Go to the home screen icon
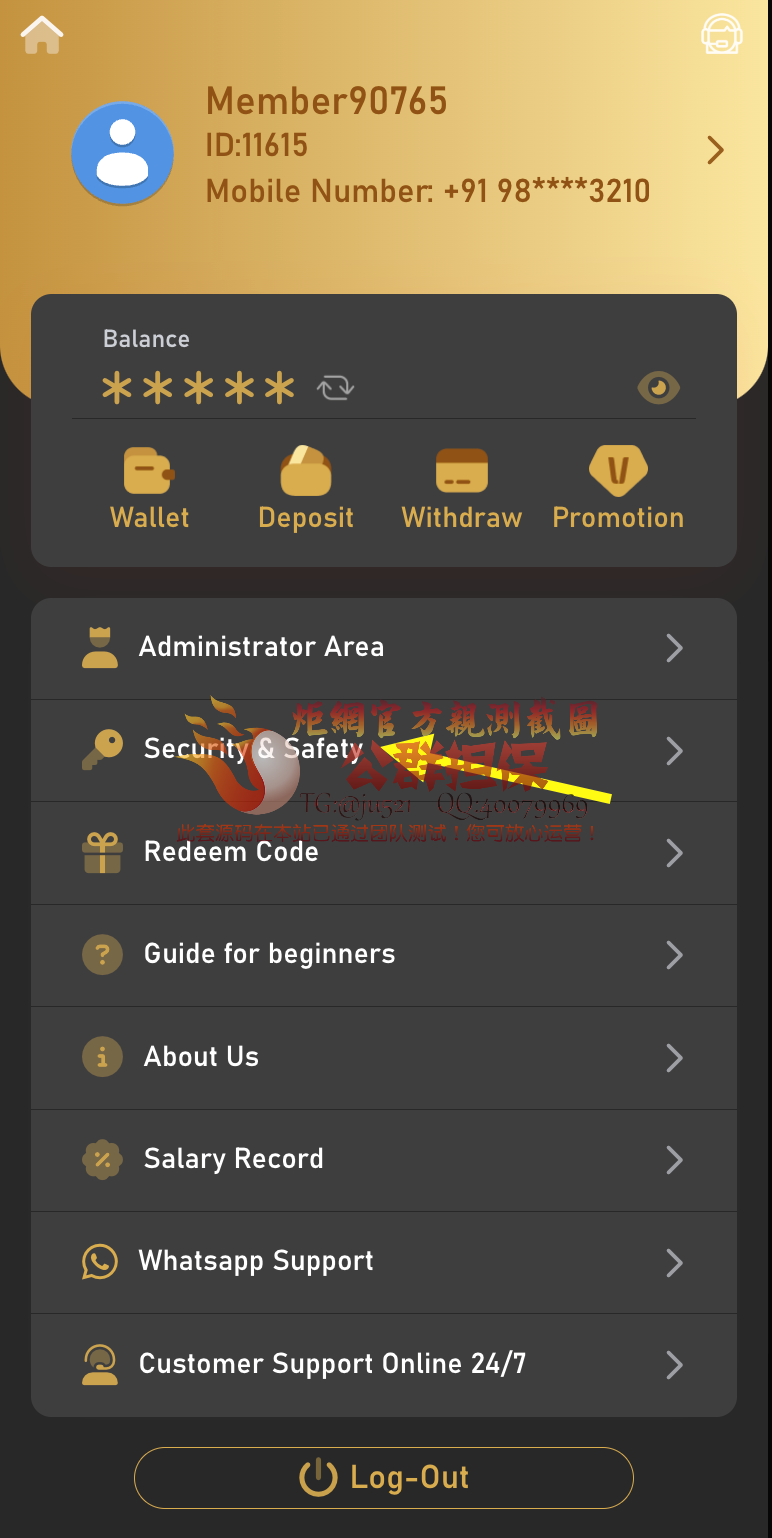Screen dimensions: 772x1538 tap(42, 36)
